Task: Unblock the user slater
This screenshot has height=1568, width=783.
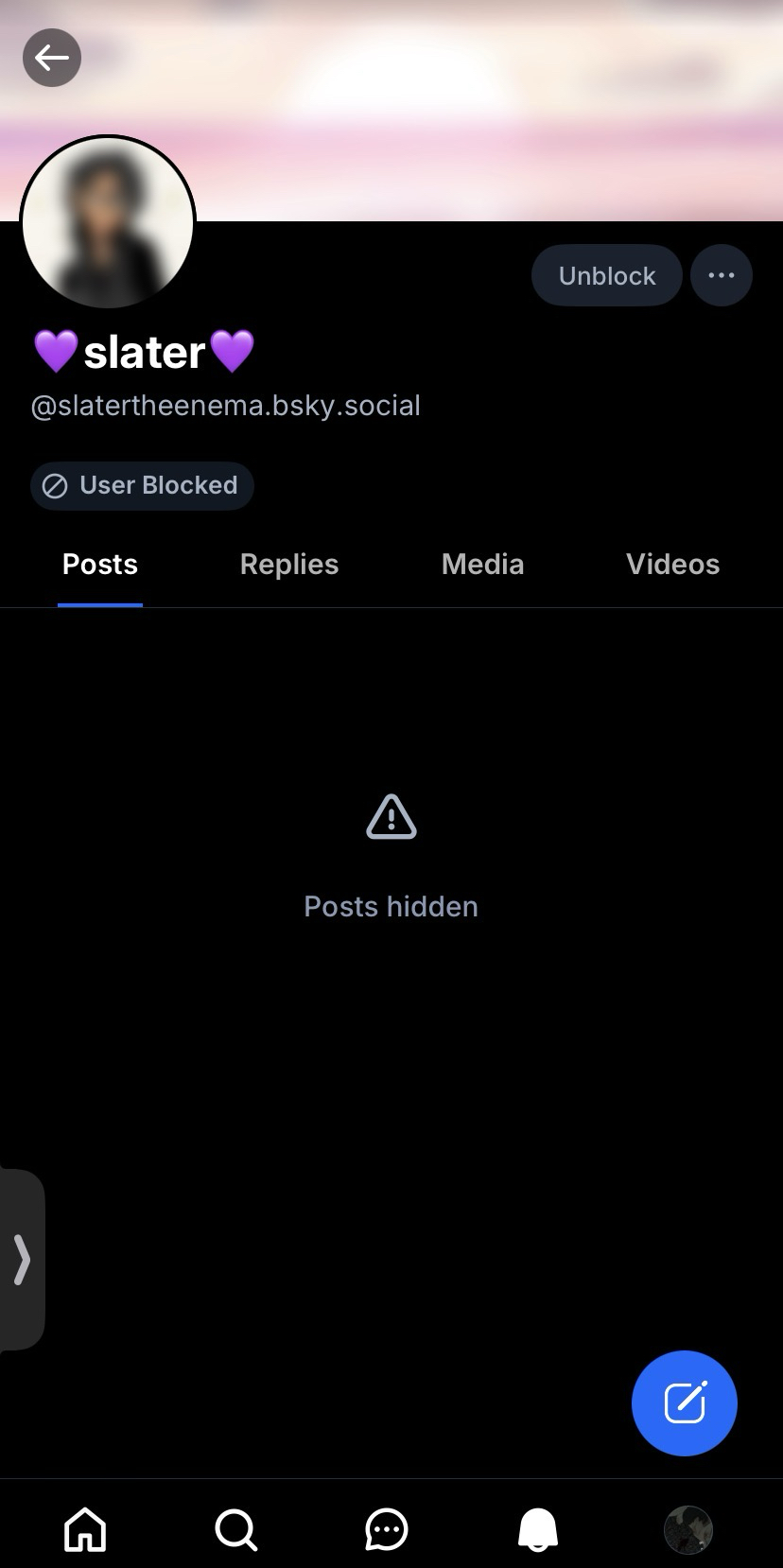Action: coord(606,275)
